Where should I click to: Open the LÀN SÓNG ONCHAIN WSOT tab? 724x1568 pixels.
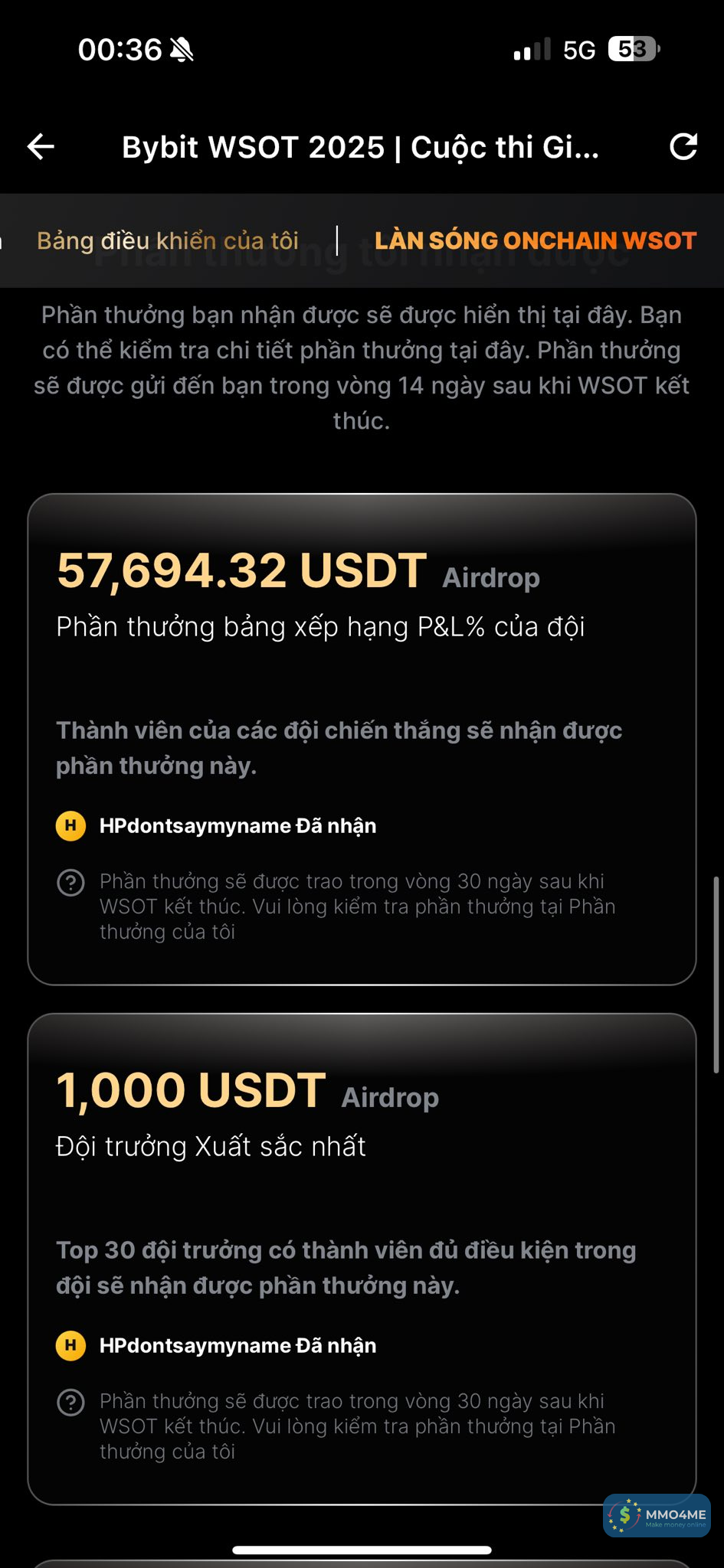point(535,240)
